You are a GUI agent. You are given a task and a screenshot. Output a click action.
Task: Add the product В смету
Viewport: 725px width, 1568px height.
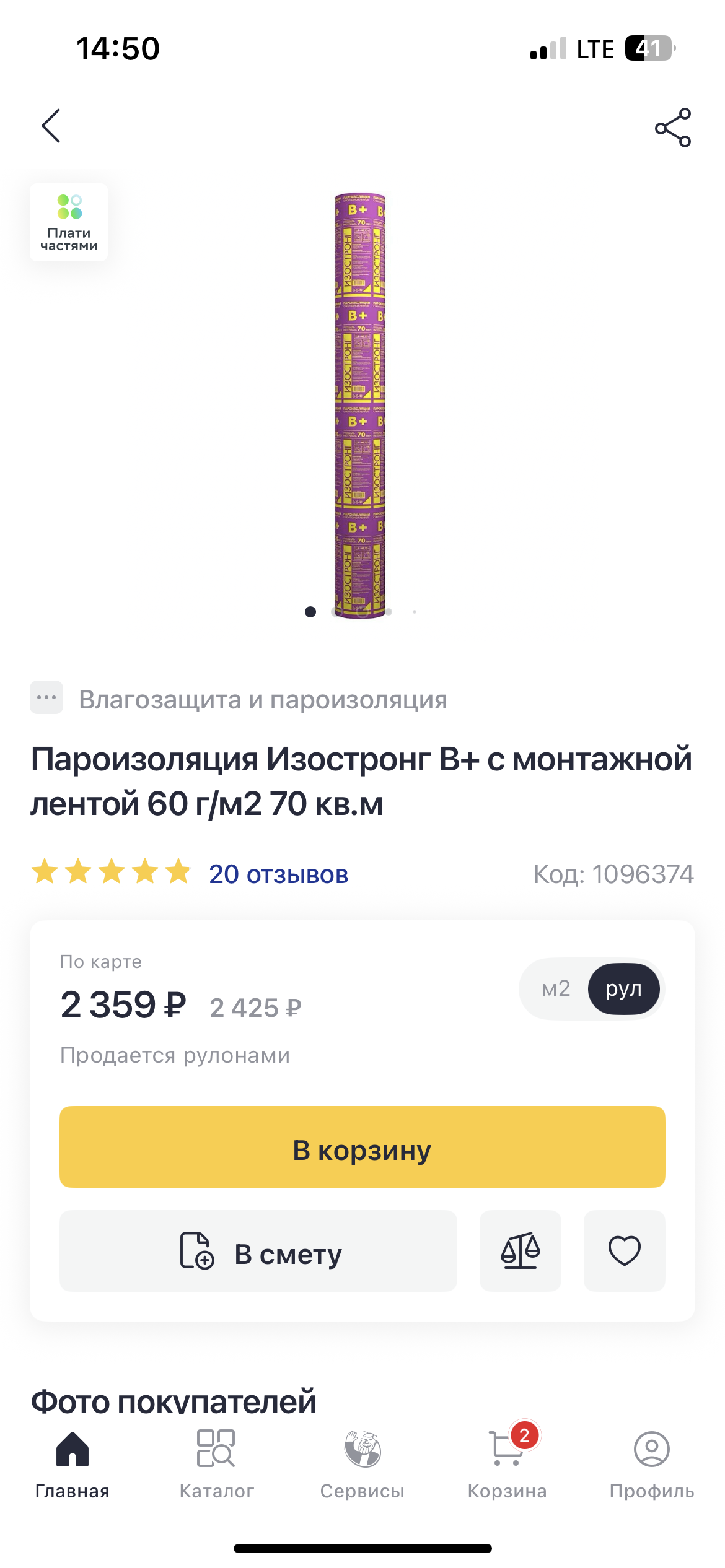[x=258, y=1250]
